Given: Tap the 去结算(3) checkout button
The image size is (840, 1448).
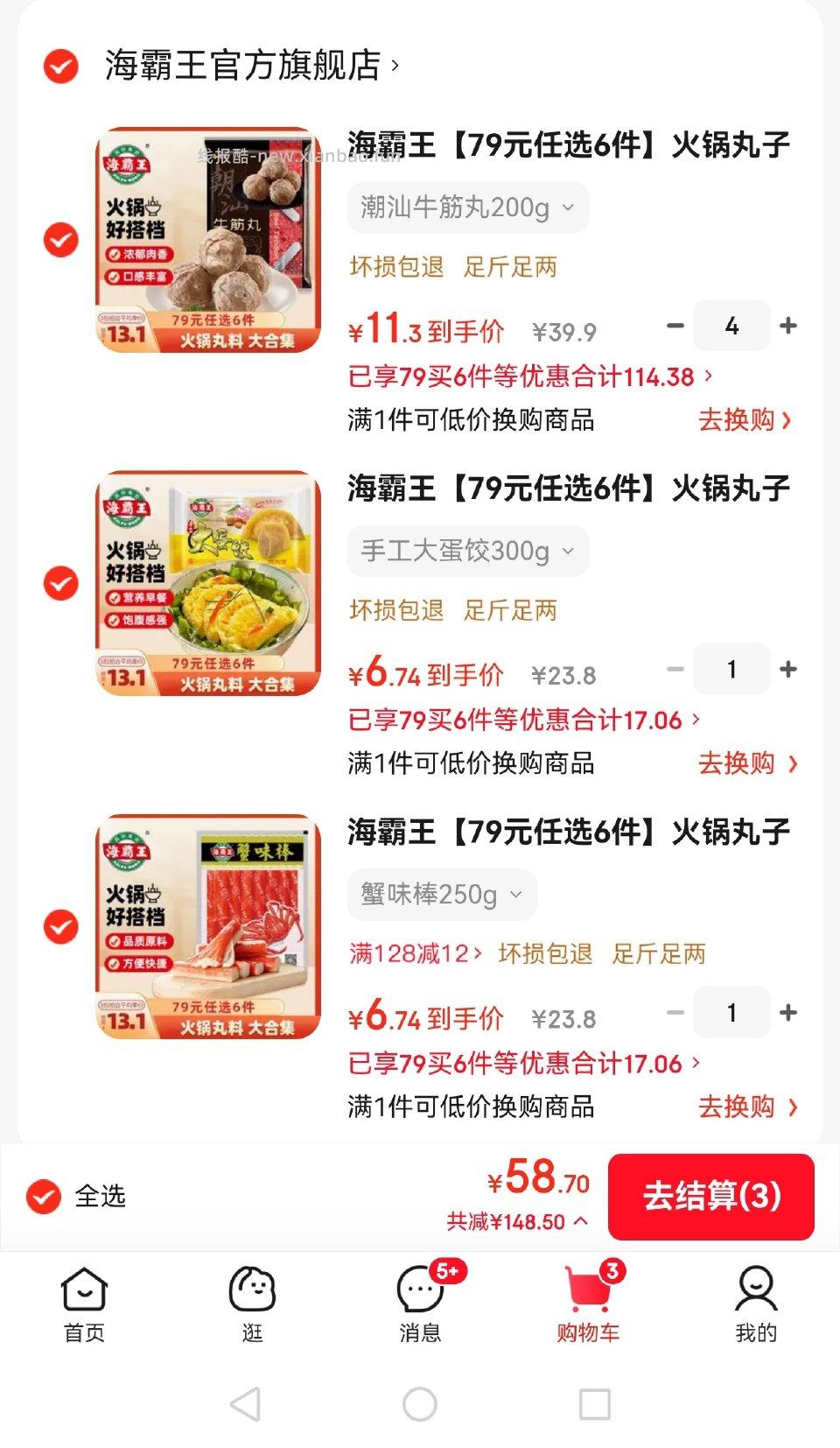Looking at the screenshot, I should tap(710, 1198).
